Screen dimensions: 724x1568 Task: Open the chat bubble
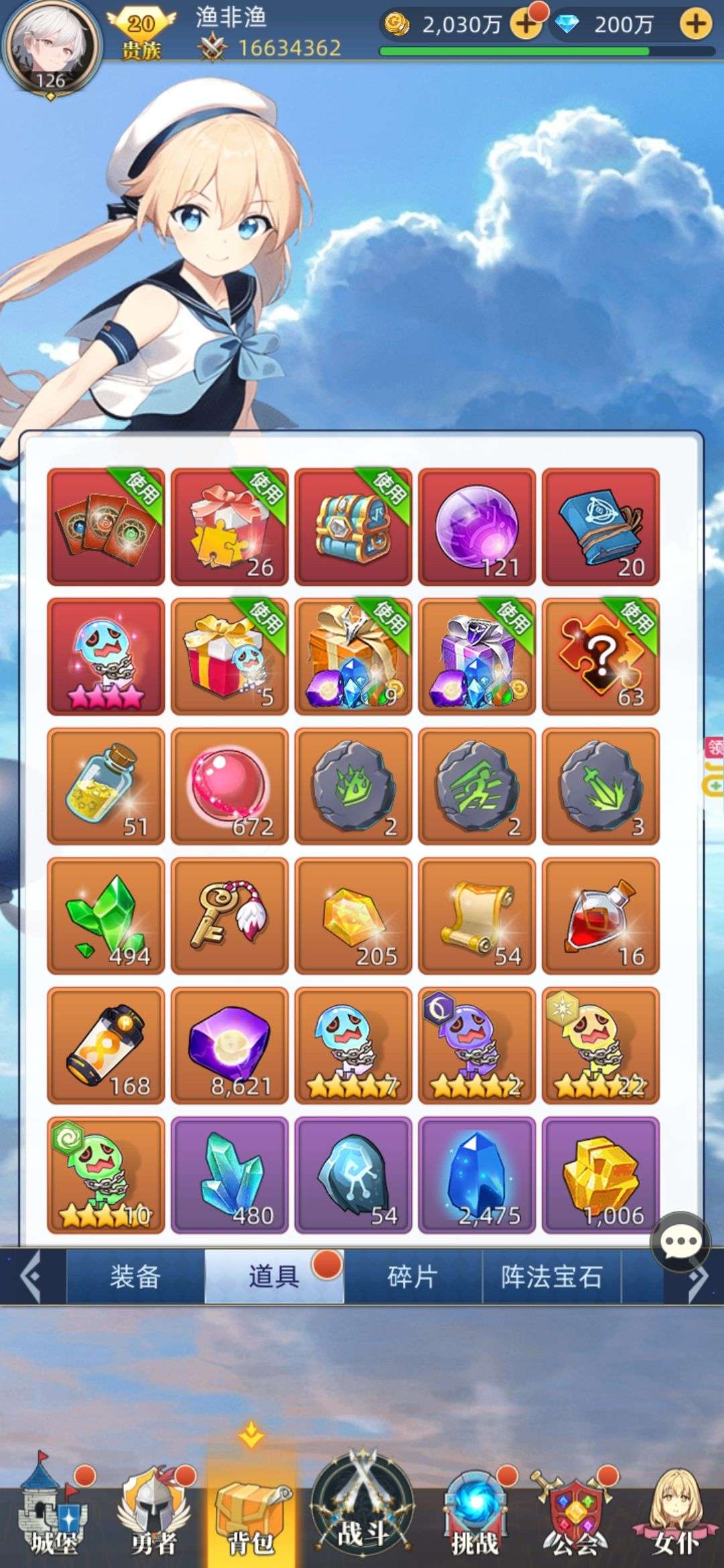tap(680, 1242)
